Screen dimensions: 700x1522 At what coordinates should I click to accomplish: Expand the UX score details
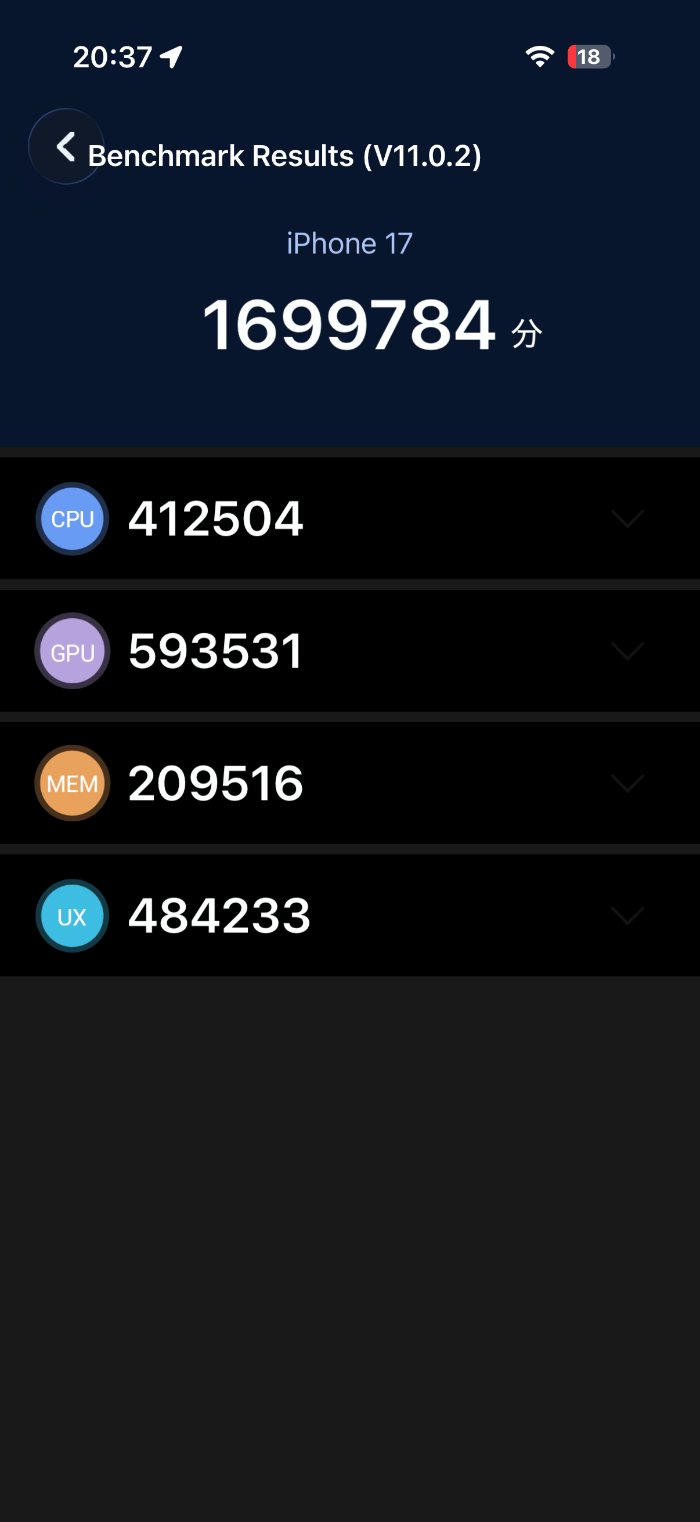pos(628,916)
